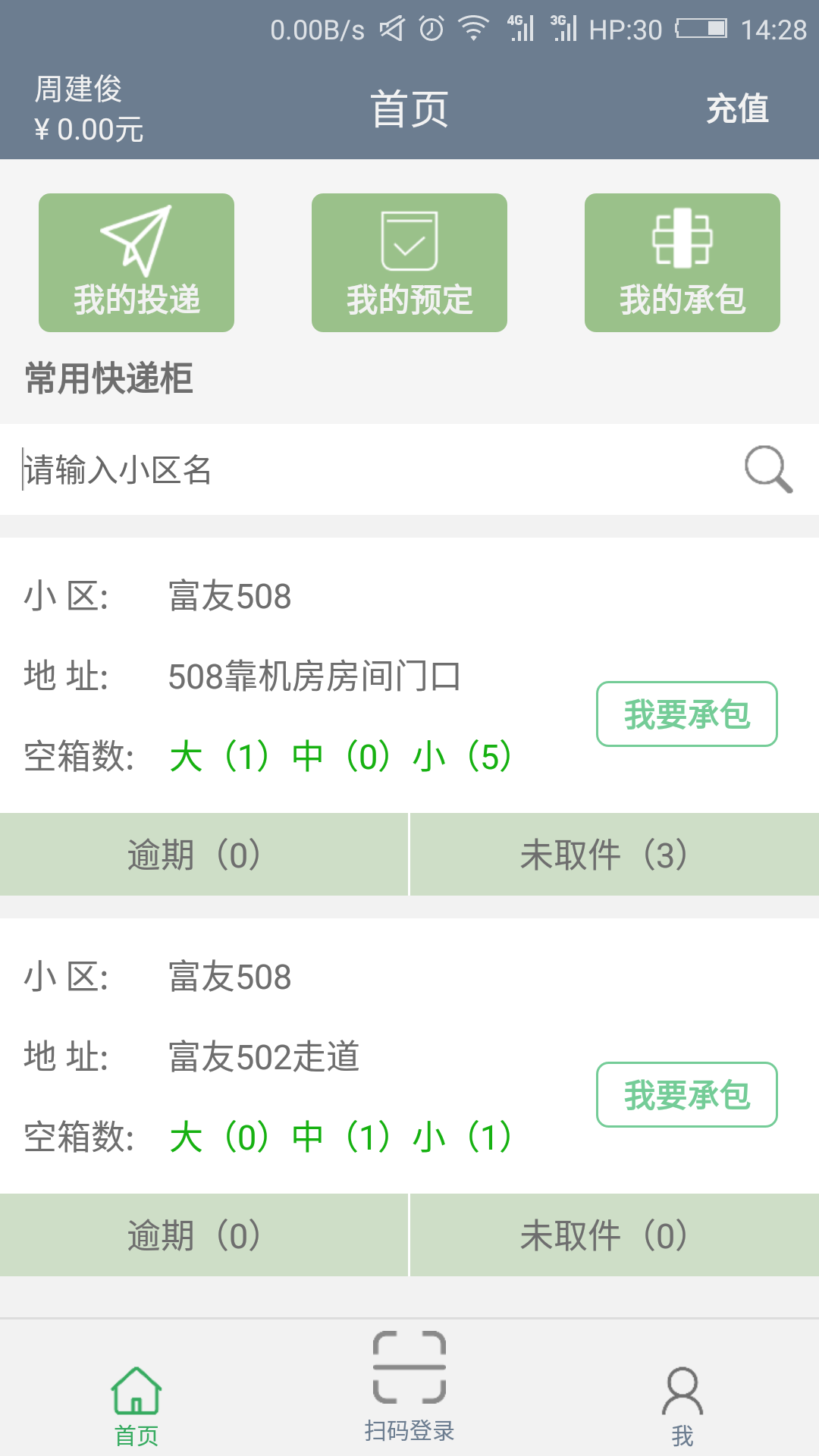Screen dimensions: 819x1456
Task: Open 我的投递 via paper plane icon
Action: tap(136, 262)
